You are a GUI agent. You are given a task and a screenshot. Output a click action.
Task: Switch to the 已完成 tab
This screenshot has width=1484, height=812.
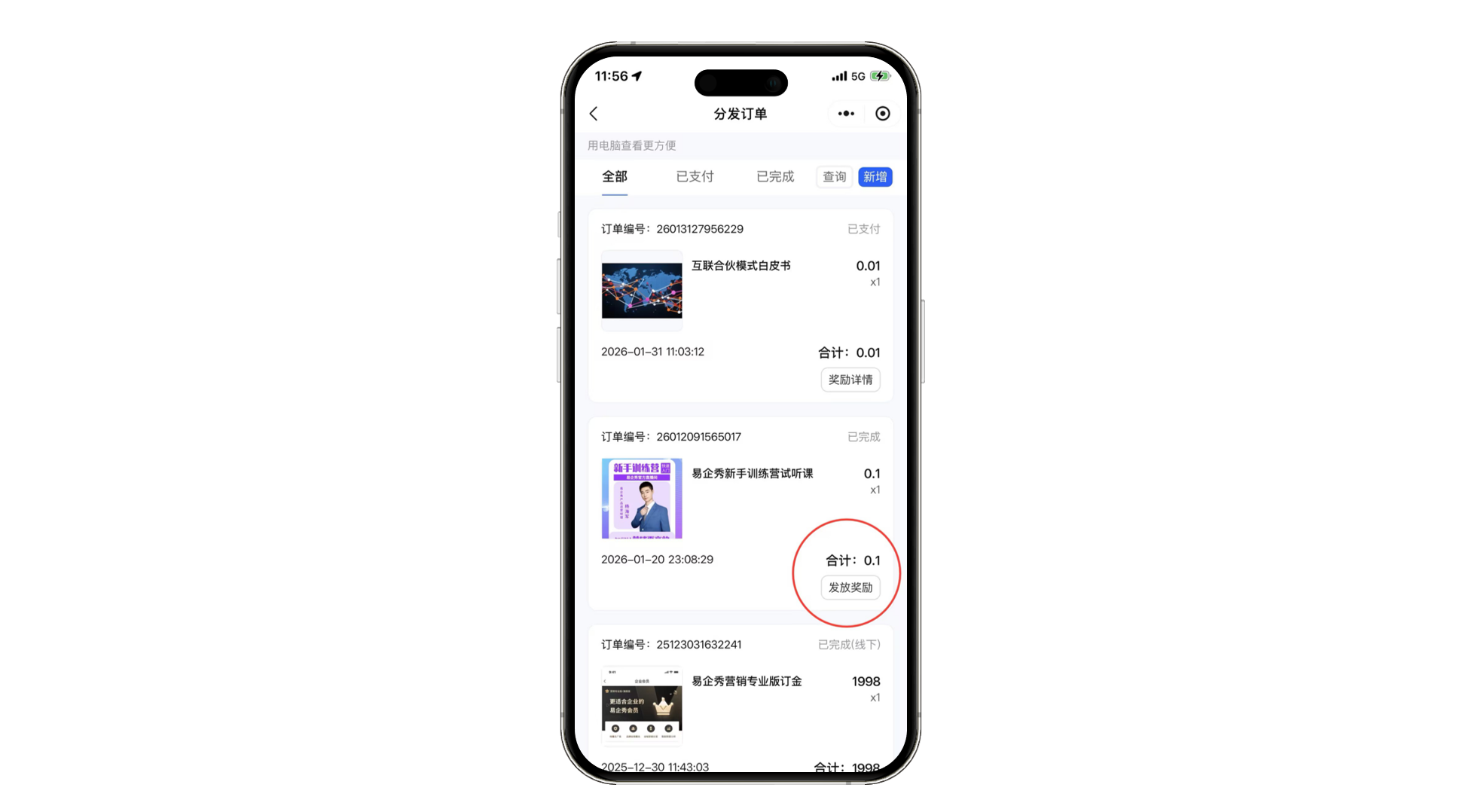pos(774,176)
